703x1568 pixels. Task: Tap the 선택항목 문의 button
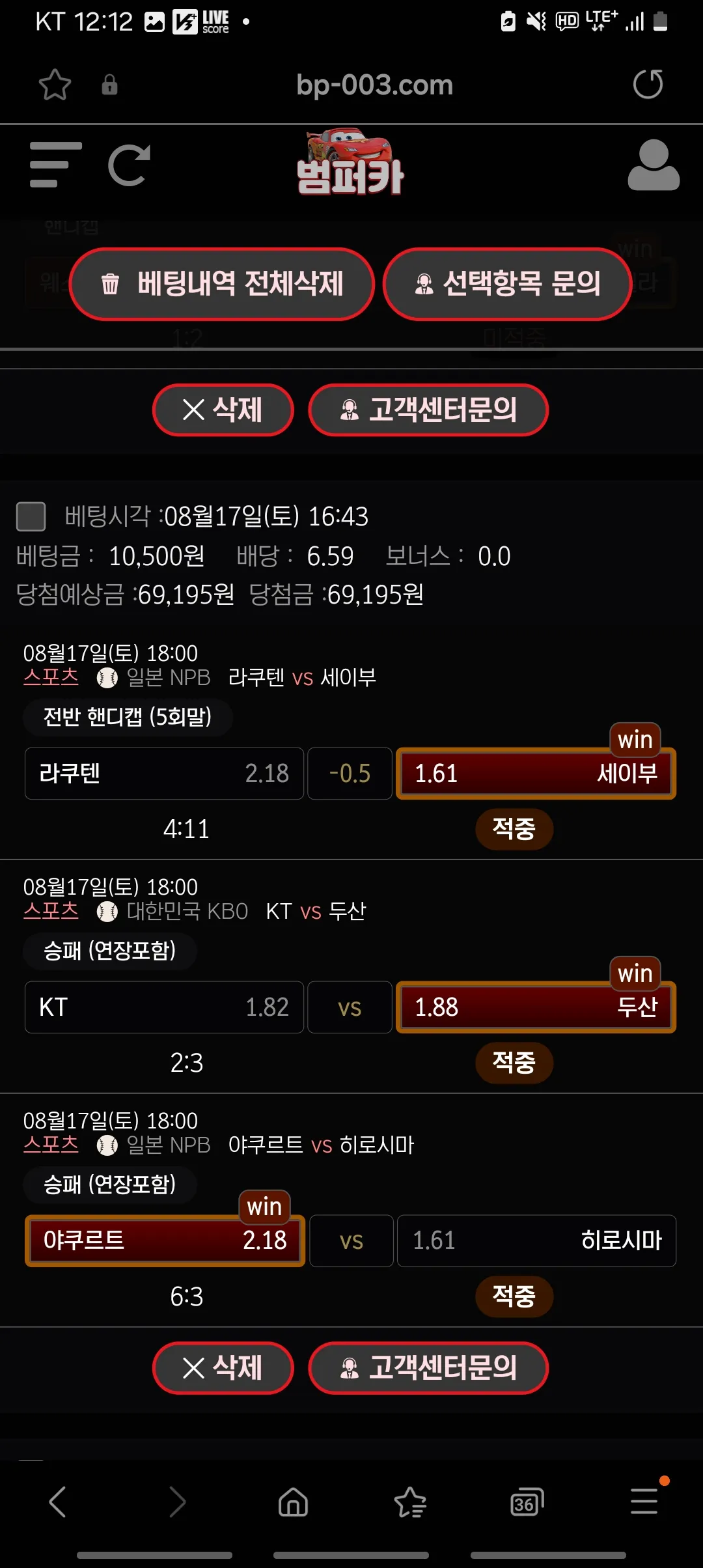click(x=508, y=284)
